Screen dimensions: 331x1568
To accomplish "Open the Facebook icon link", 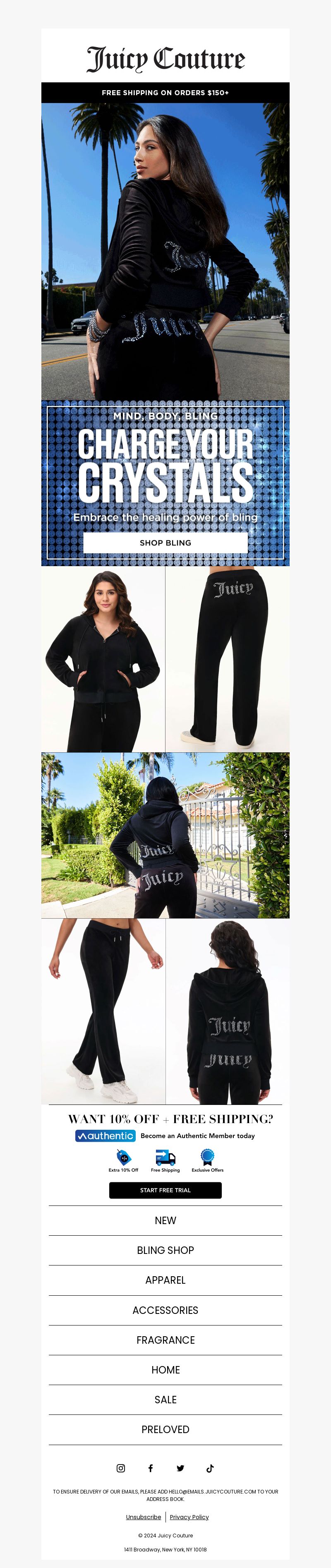I will click(151, 1468).
